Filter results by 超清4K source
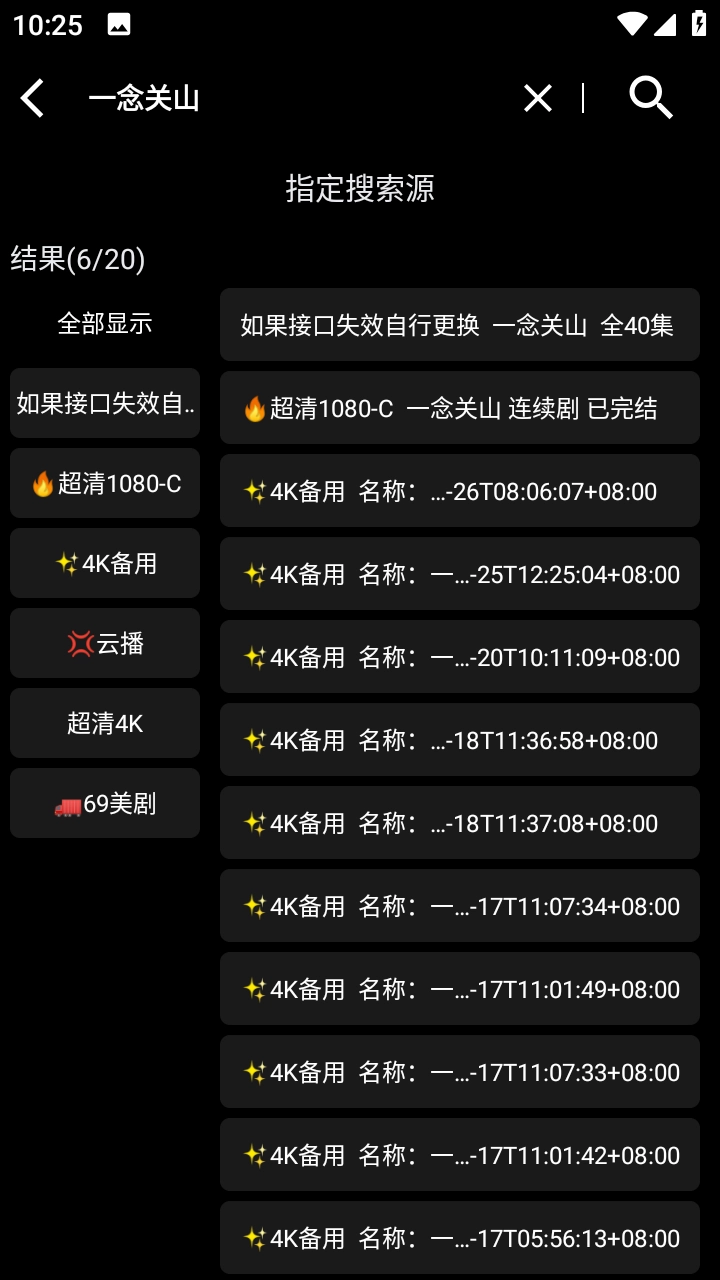This screenshot has height=1280, width=720. point(105,723)
